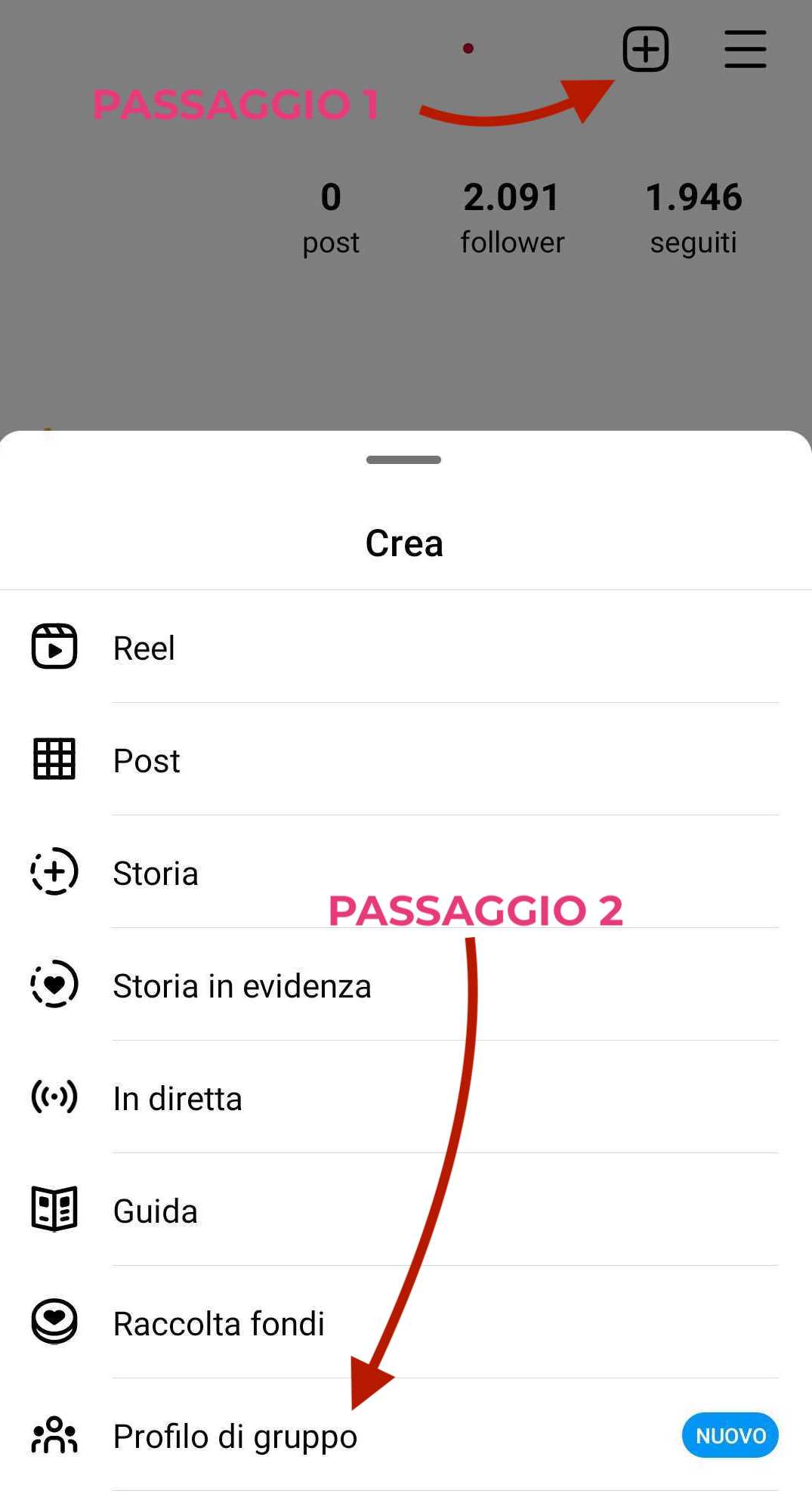Tap the plus create icon
The image size is (812, 1491).
(x=645, y=49)
